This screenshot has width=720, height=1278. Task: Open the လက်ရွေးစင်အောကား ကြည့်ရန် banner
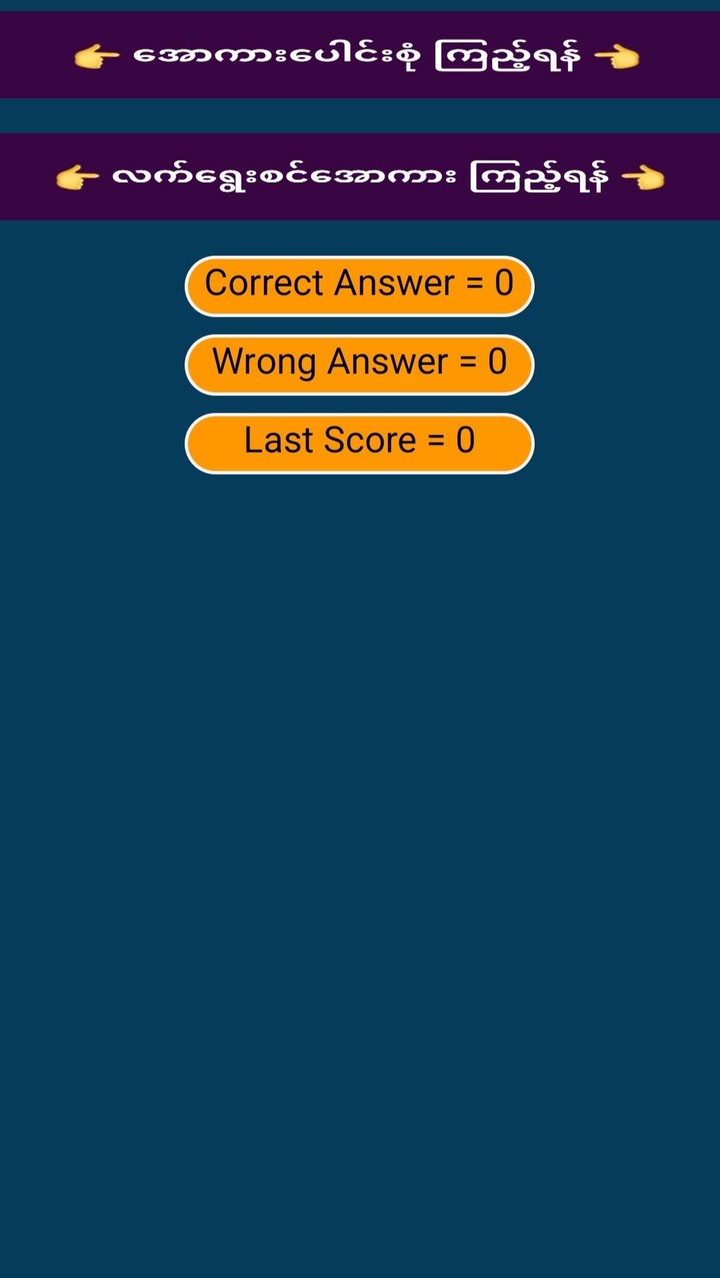358,178
